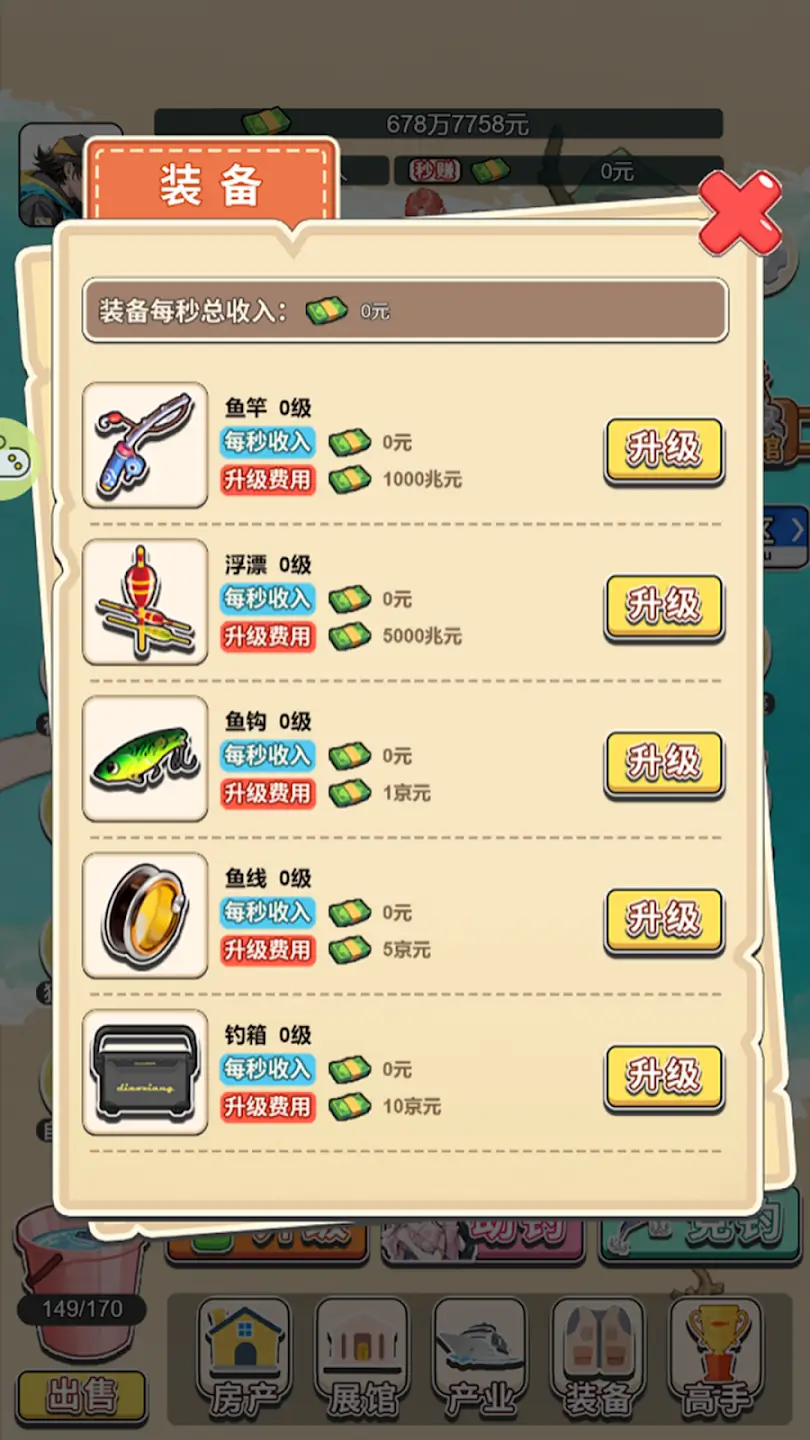810x1440 pixels.
Task: Upgrade the 鱼线 fishing line
Action: coord(664,921)
